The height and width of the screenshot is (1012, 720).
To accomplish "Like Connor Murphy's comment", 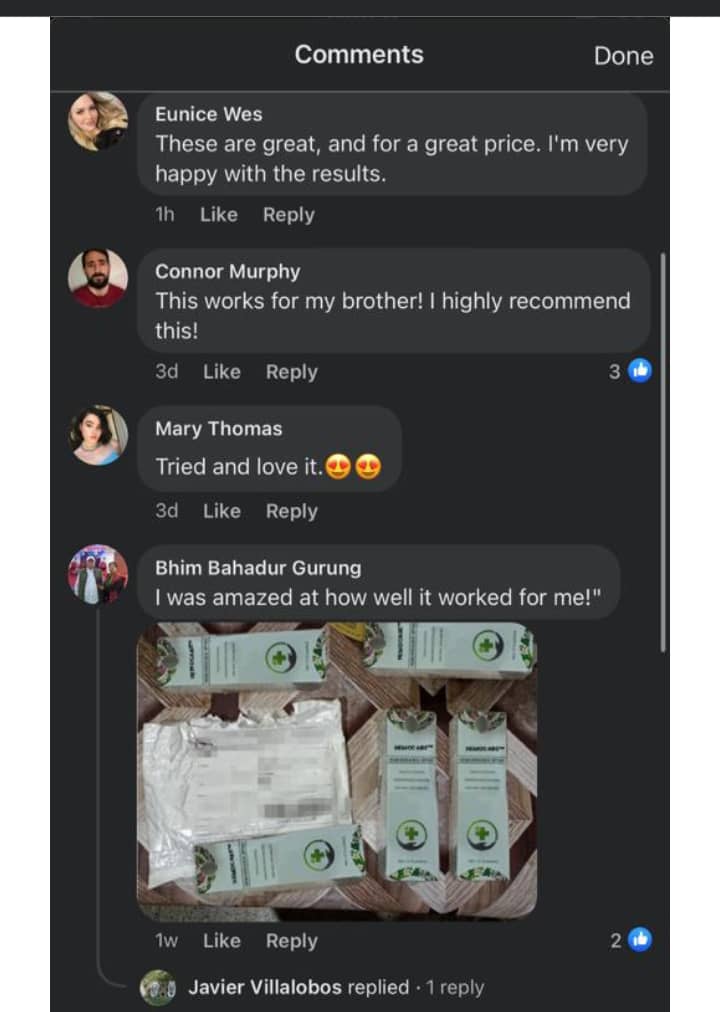I will click(x=221, y=371).
